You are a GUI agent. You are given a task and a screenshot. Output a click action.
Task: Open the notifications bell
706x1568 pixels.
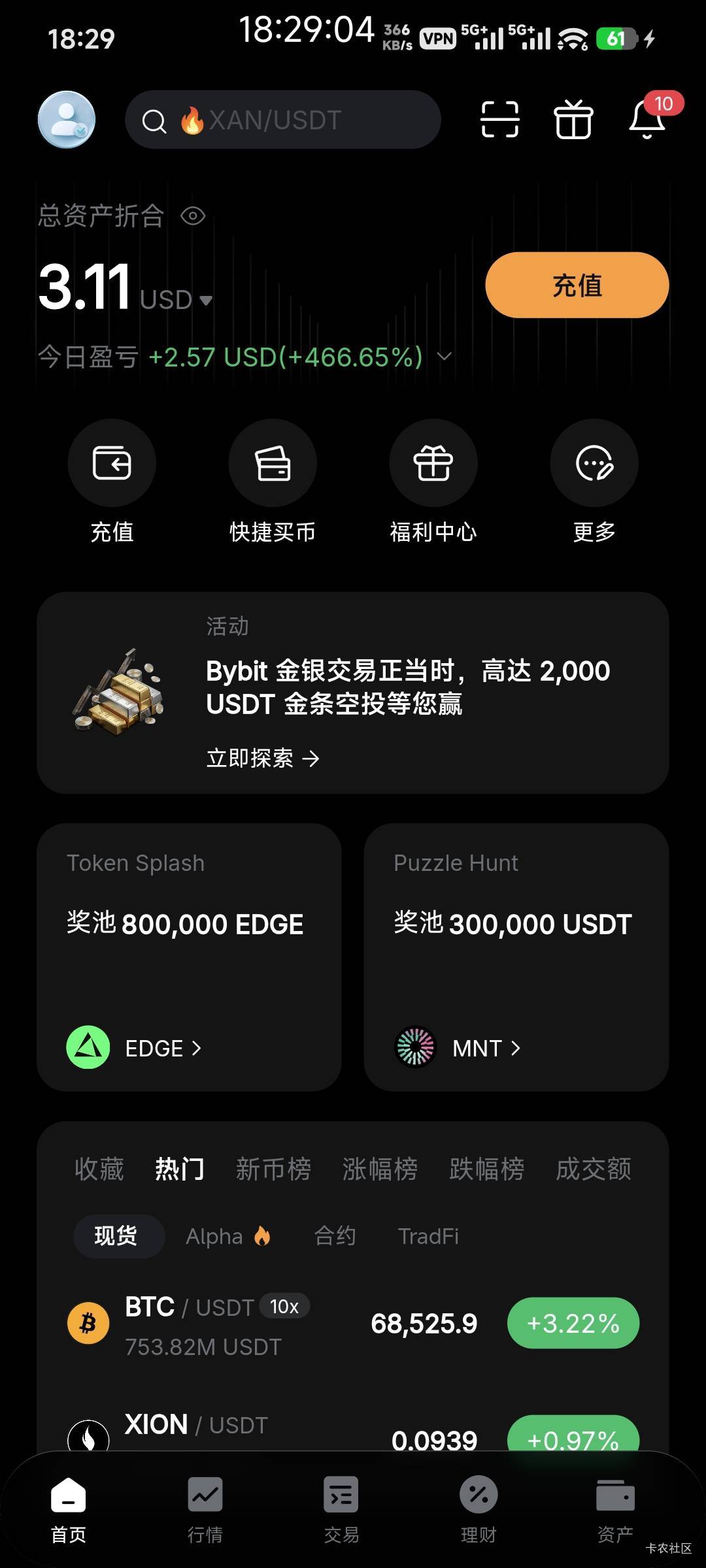(x=647, y=120)
